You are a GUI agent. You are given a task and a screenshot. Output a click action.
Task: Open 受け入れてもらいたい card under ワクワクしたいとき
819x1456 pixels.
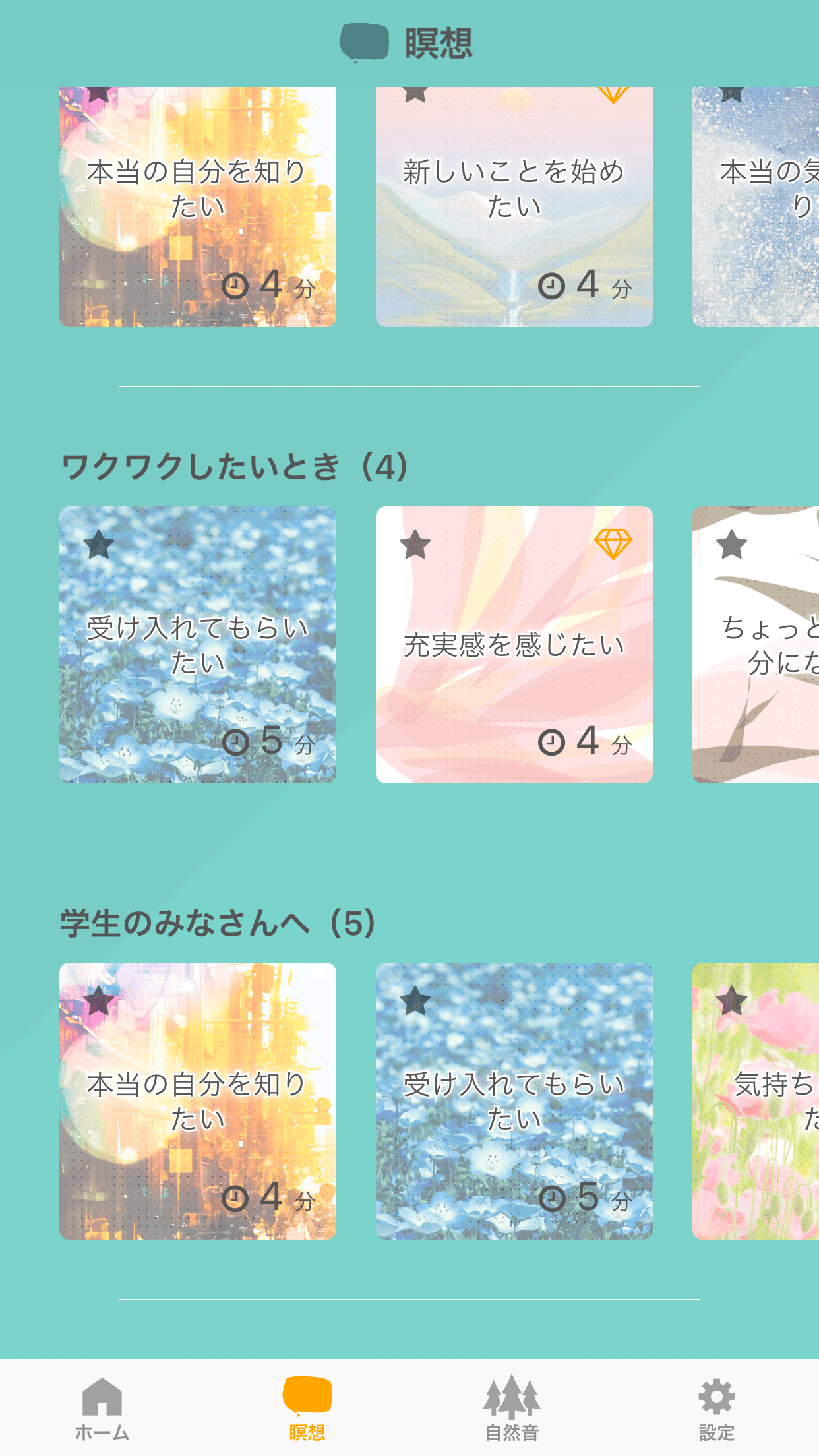198,644
